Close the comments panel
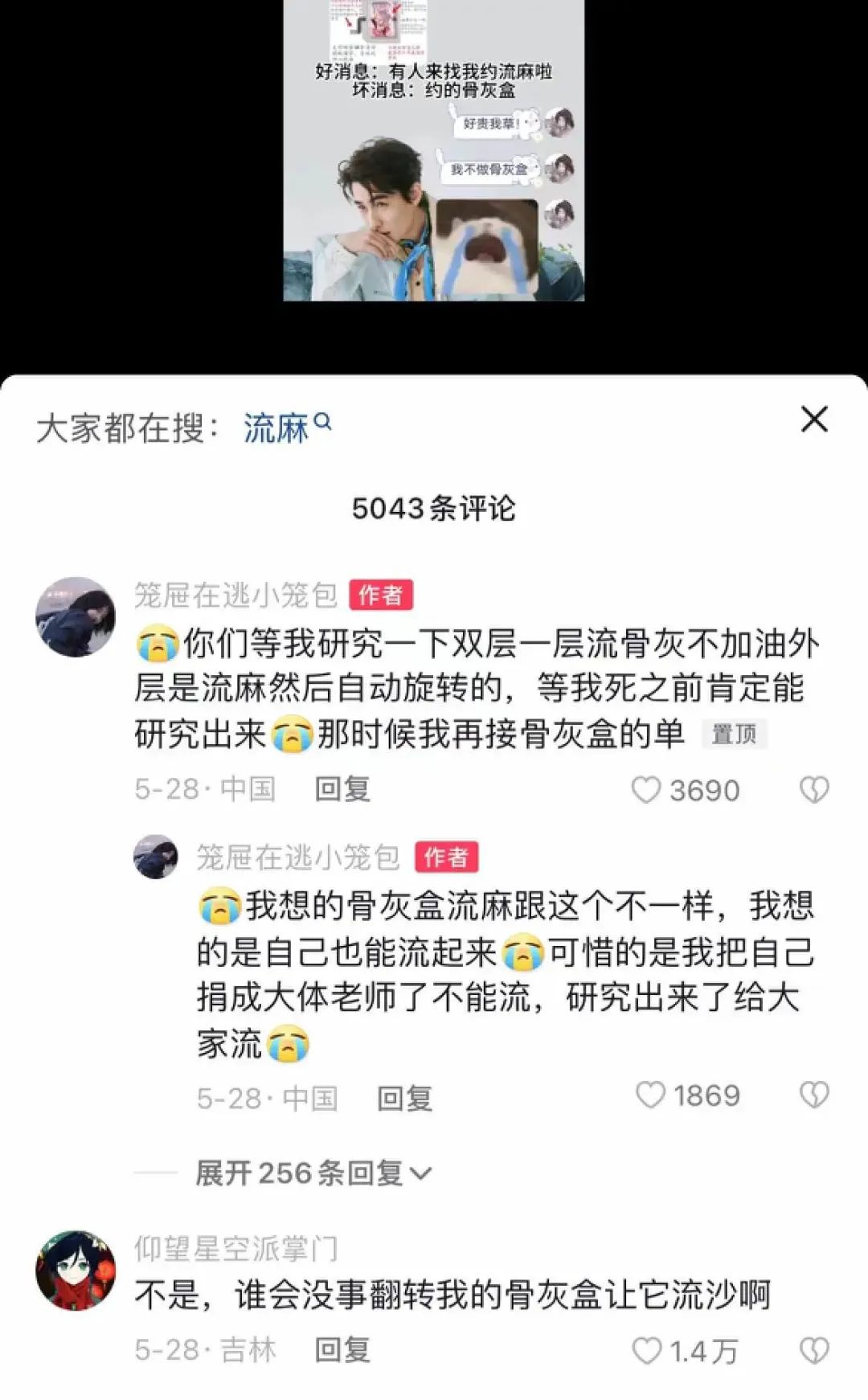This screenshot has height=1400, width=868. (814, 420)
